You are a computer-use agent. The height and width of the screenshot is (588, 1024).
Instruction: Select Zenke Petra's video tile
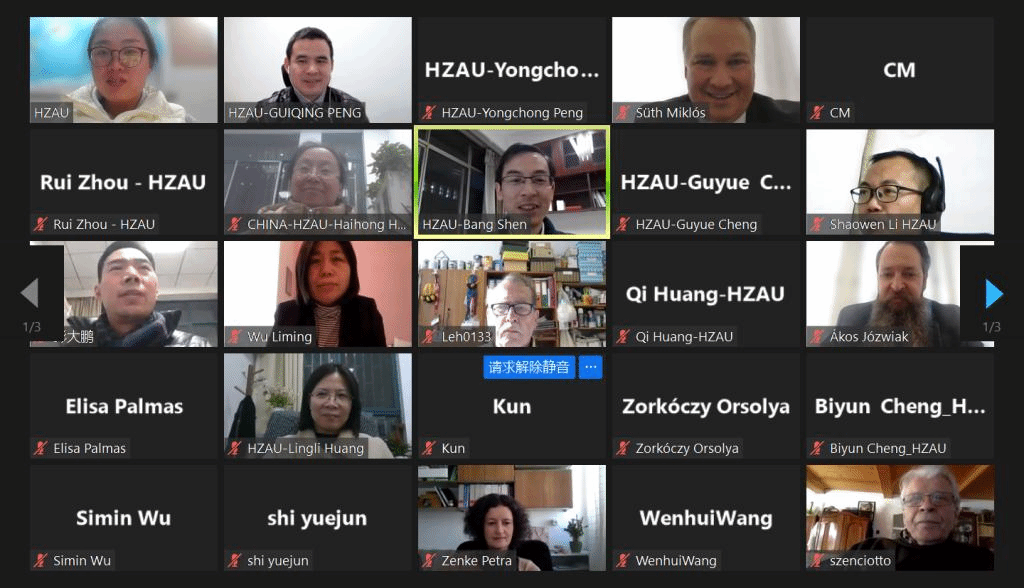point(511,516)
